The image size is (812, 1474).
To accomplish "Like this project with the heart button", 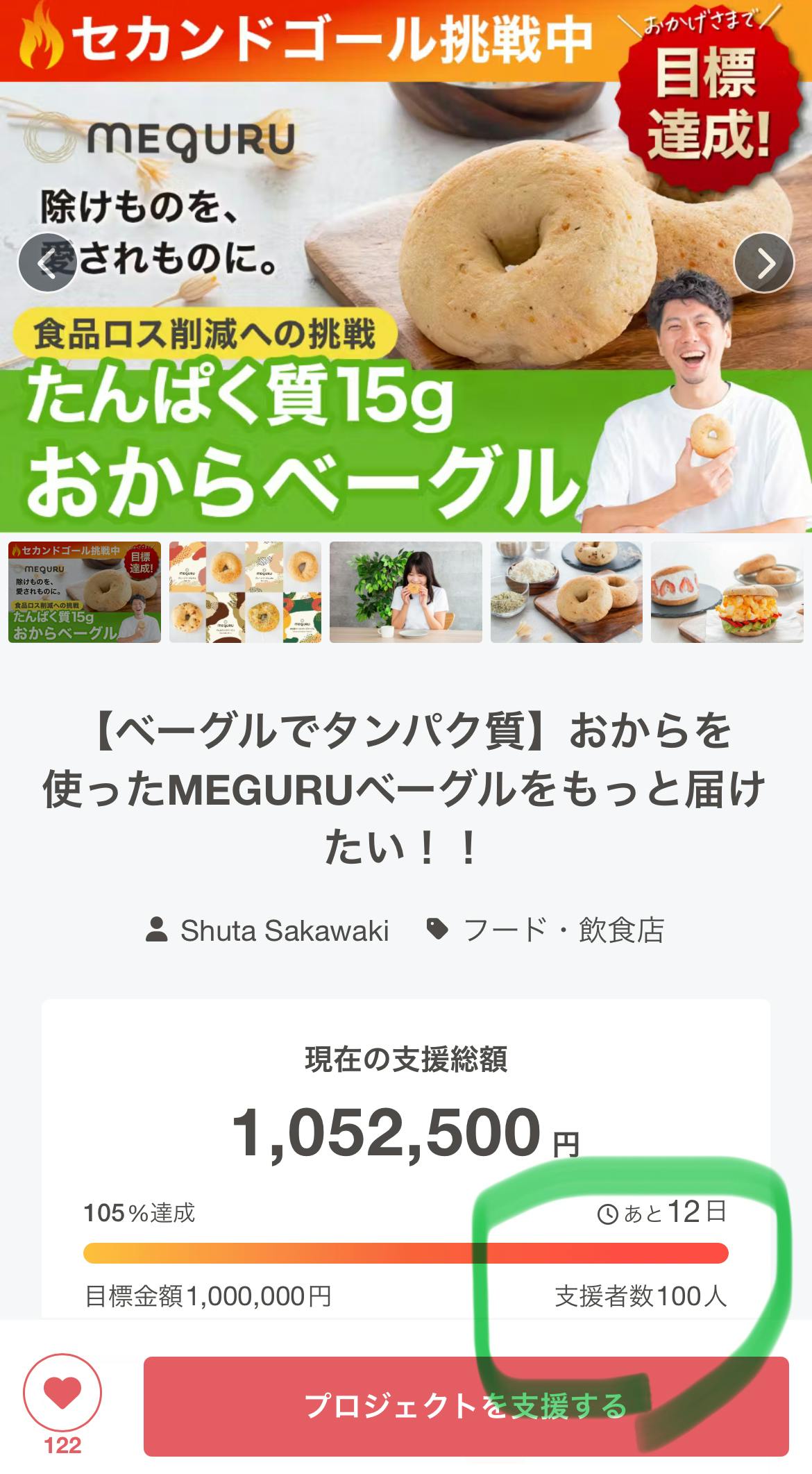I will [x=62, y=1392].
